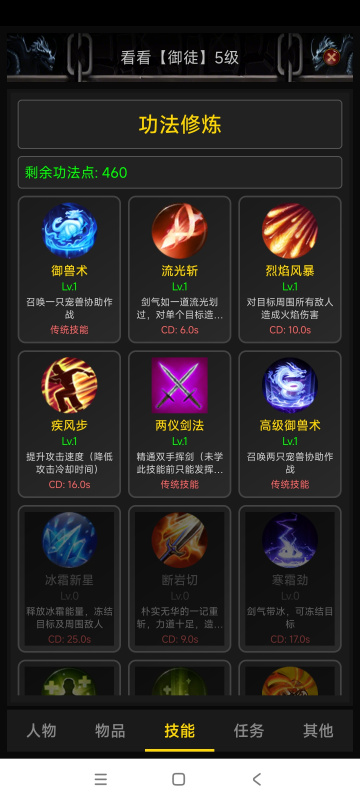Open the 其他 tab
The width and height of the screenshot is (360, 800).
coord(318,731)
